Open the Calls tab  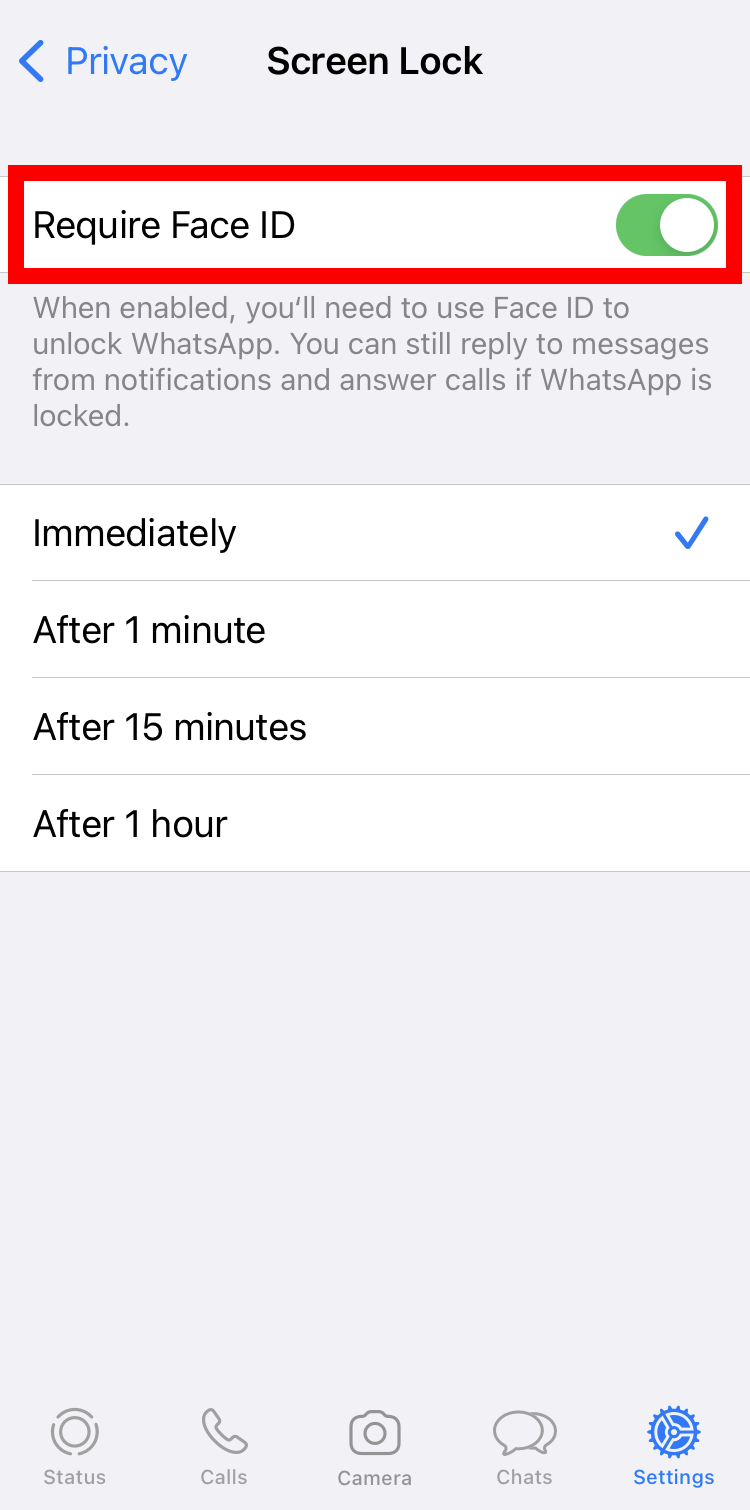click(x=224, y=1446)
